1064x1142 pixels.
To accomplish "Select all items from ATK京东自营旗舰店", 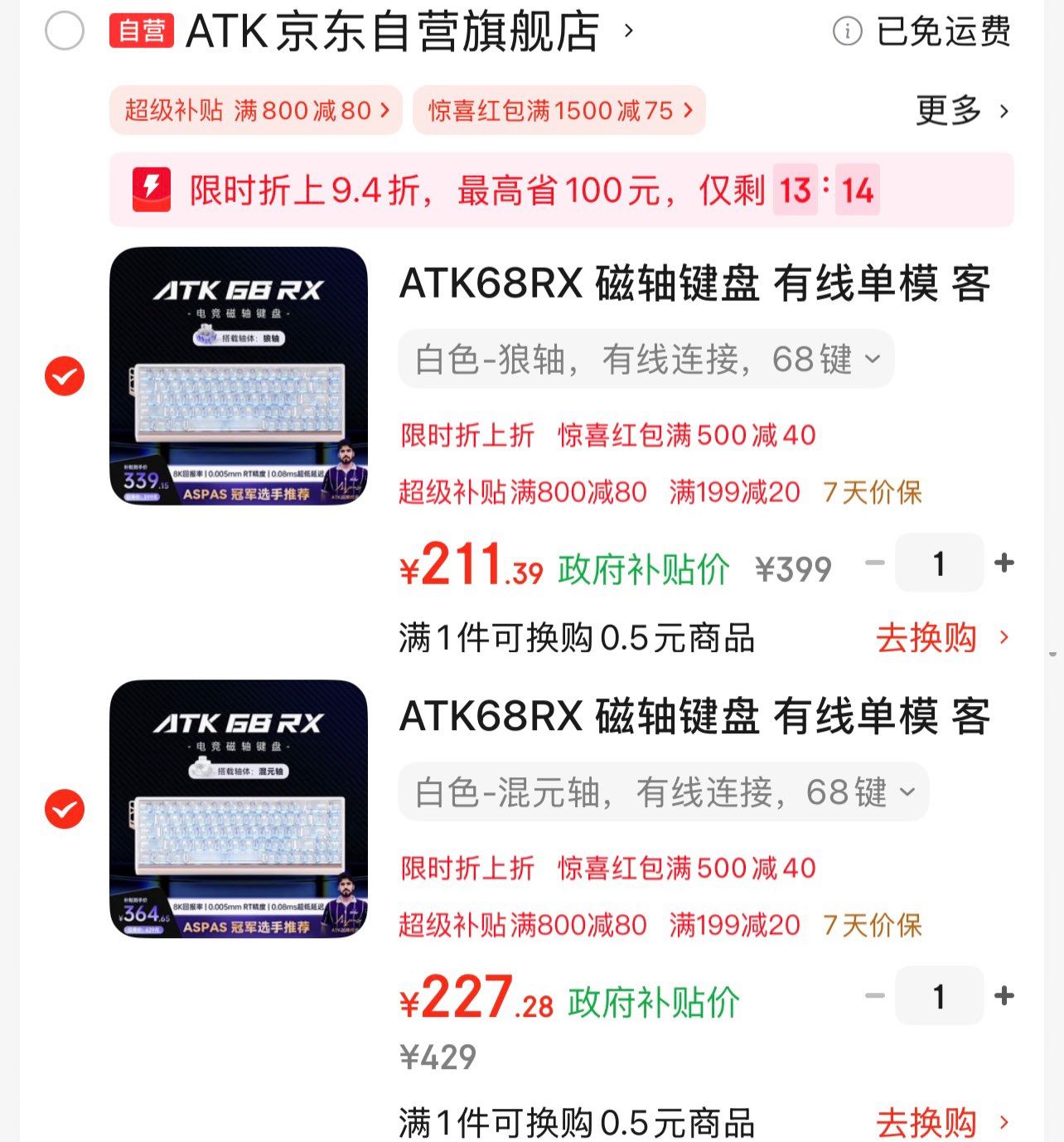I will click(x=65, y=32).
